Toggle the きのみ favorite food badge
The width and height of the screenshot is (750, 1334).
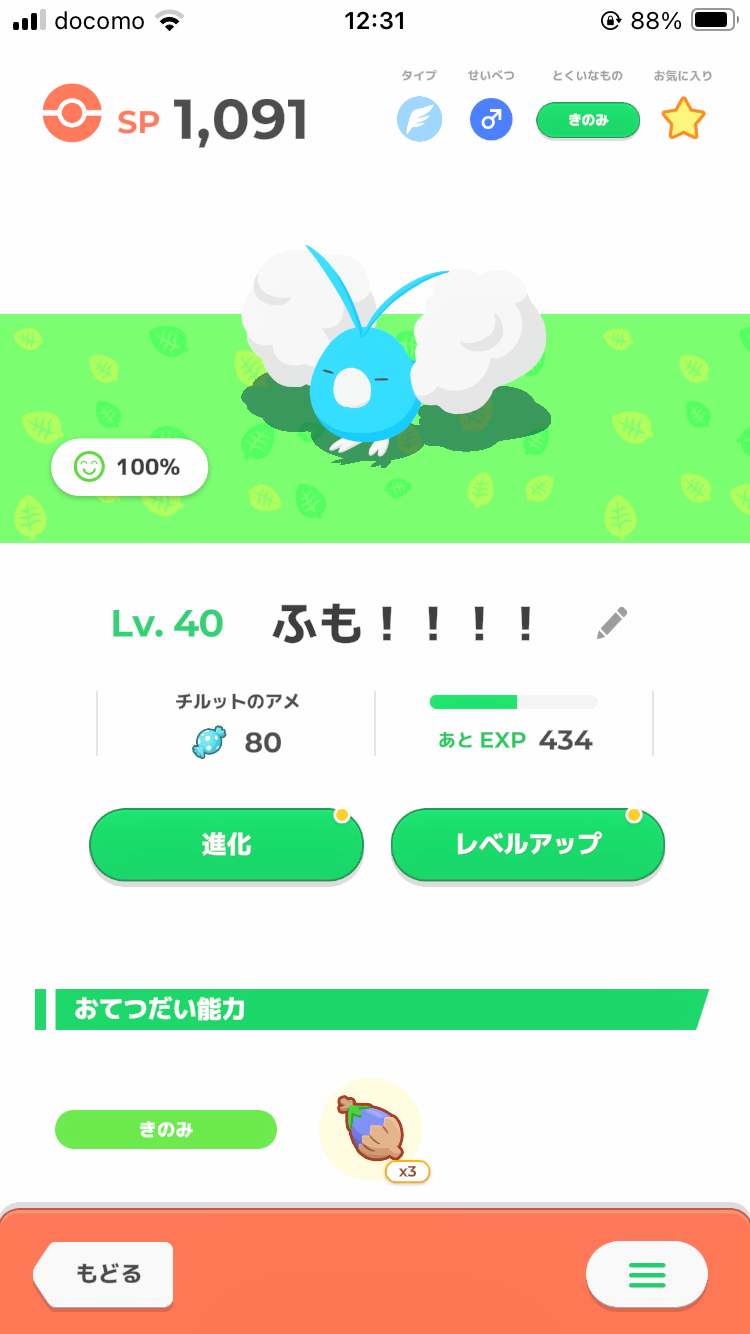point(588,119)
